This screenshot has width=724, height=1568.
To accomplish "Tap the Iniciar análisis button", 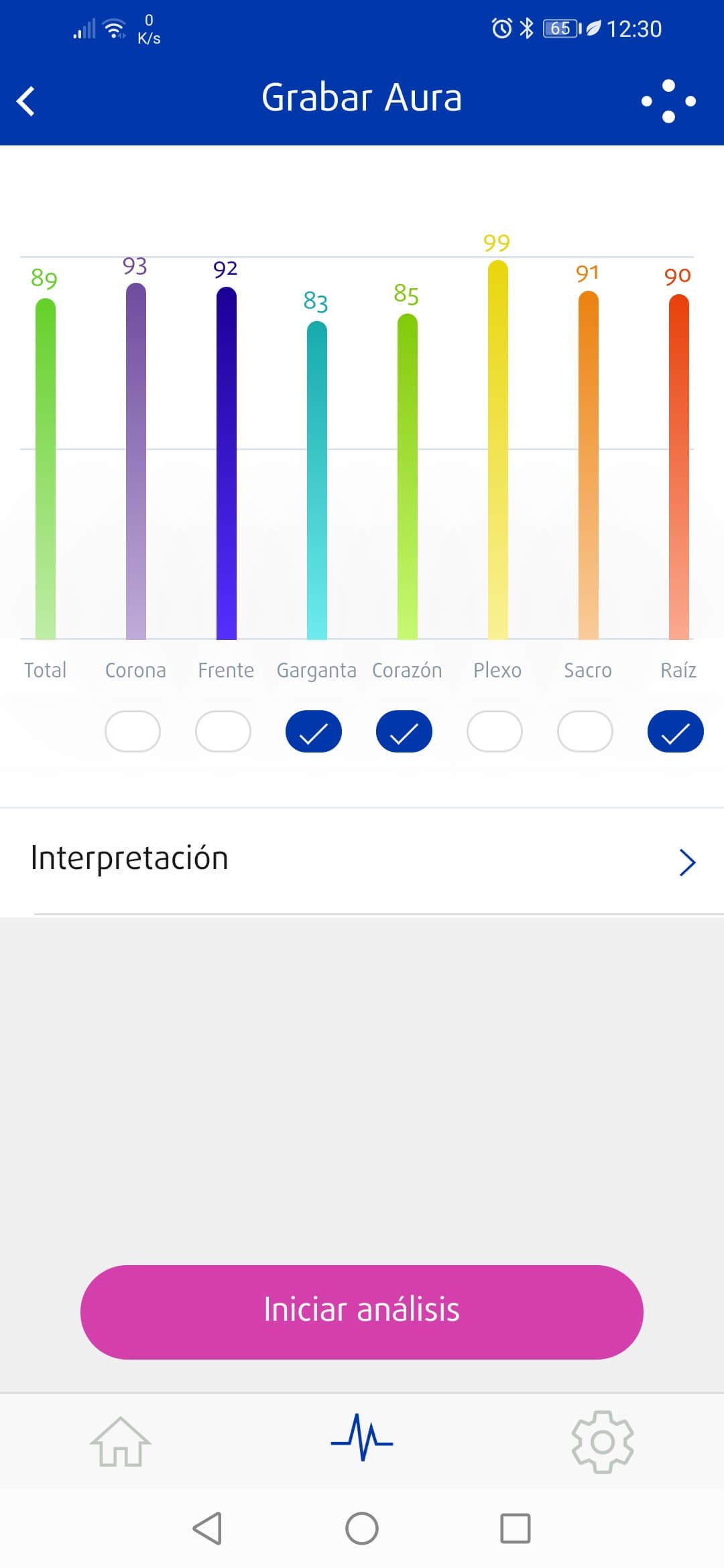I will point(362,1311).
